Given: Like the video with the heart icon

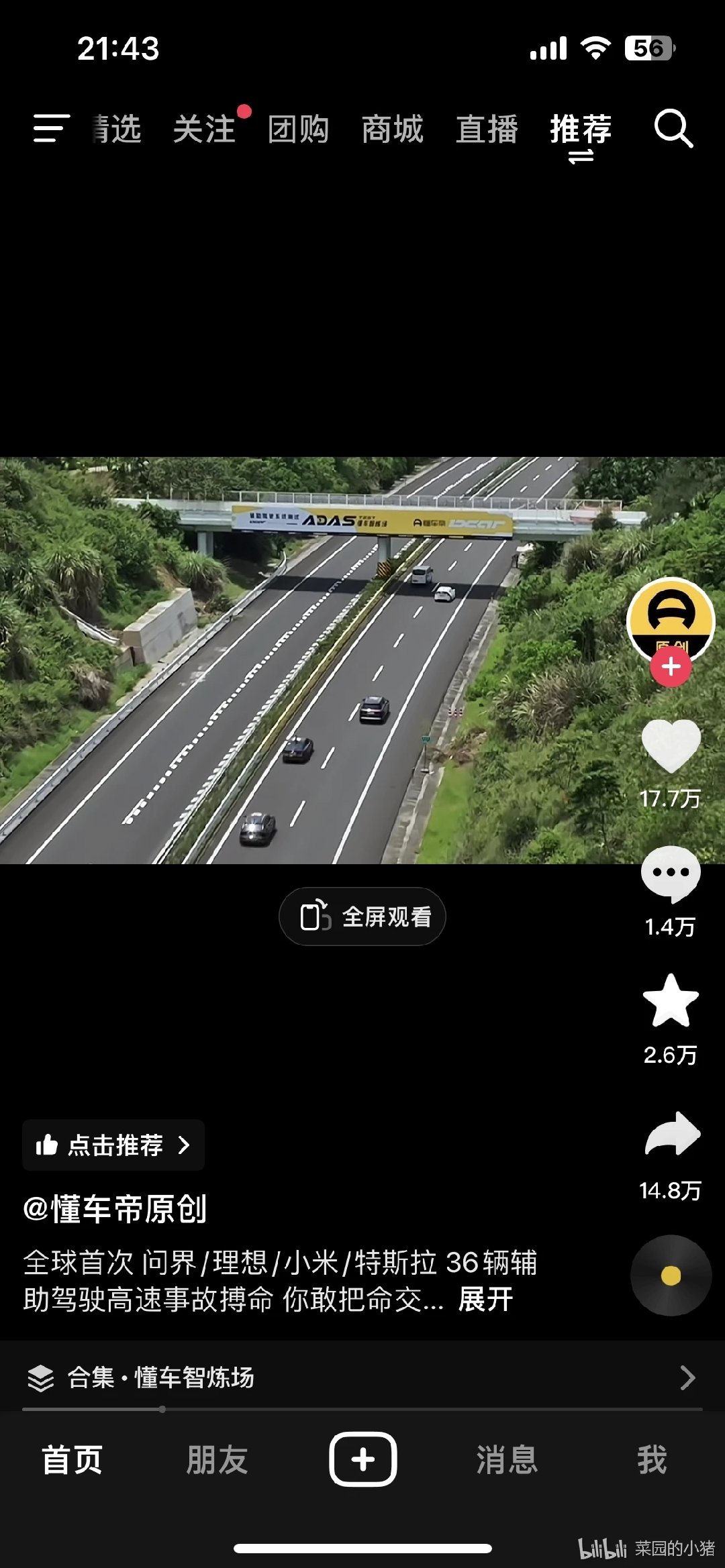Looking at the screenshot, I should coord(671,745).
